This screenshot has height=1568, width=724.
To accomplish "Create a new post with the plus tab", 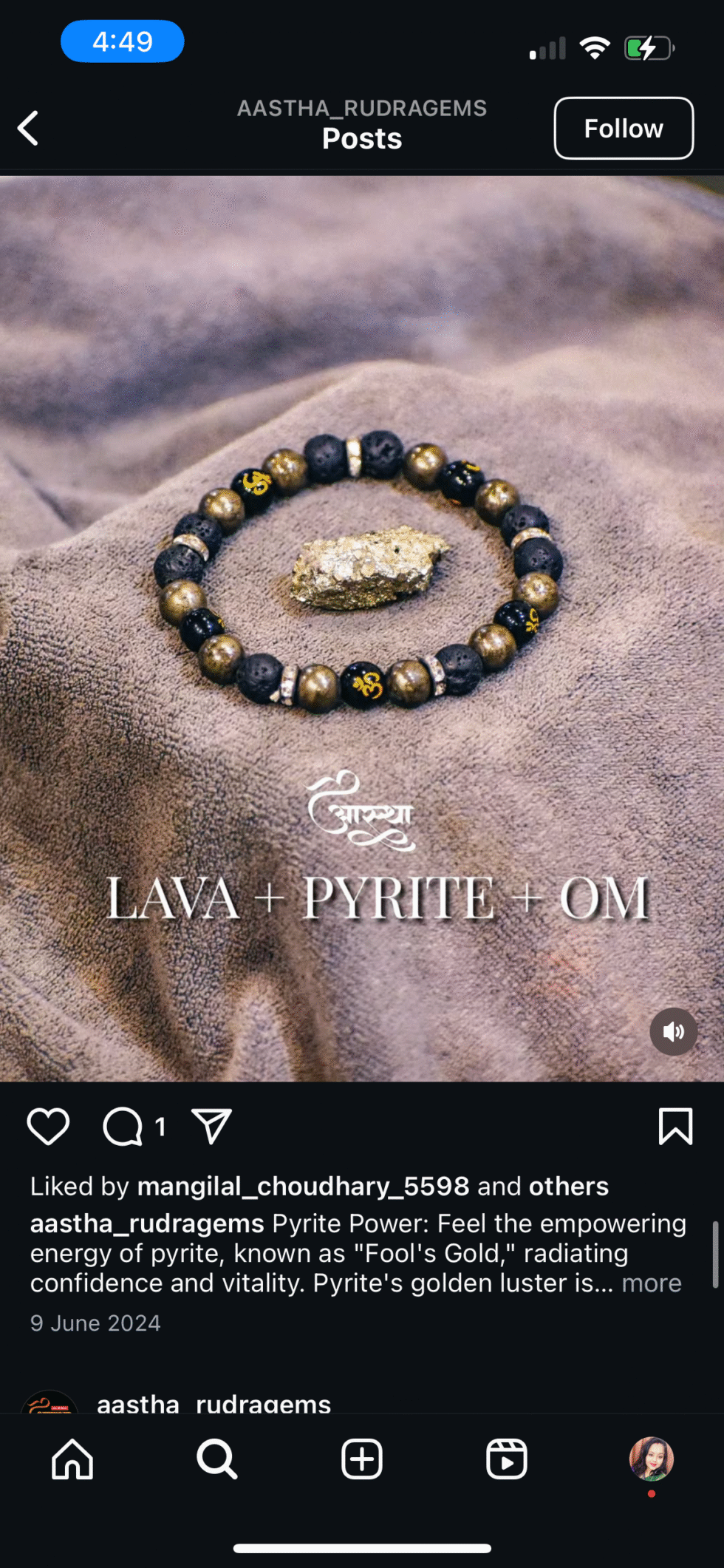I will [x=362, y=1459].
